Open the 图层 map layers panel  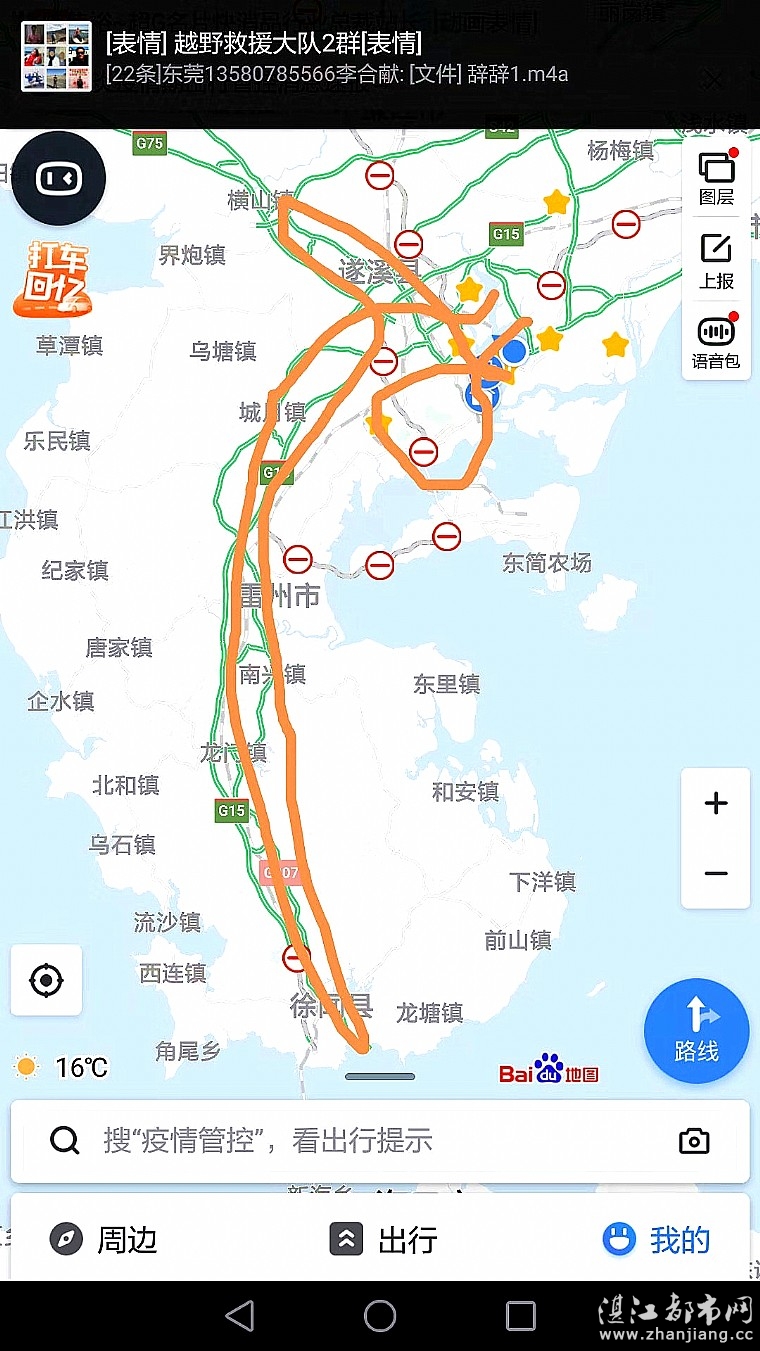click(x=716, y=178)
